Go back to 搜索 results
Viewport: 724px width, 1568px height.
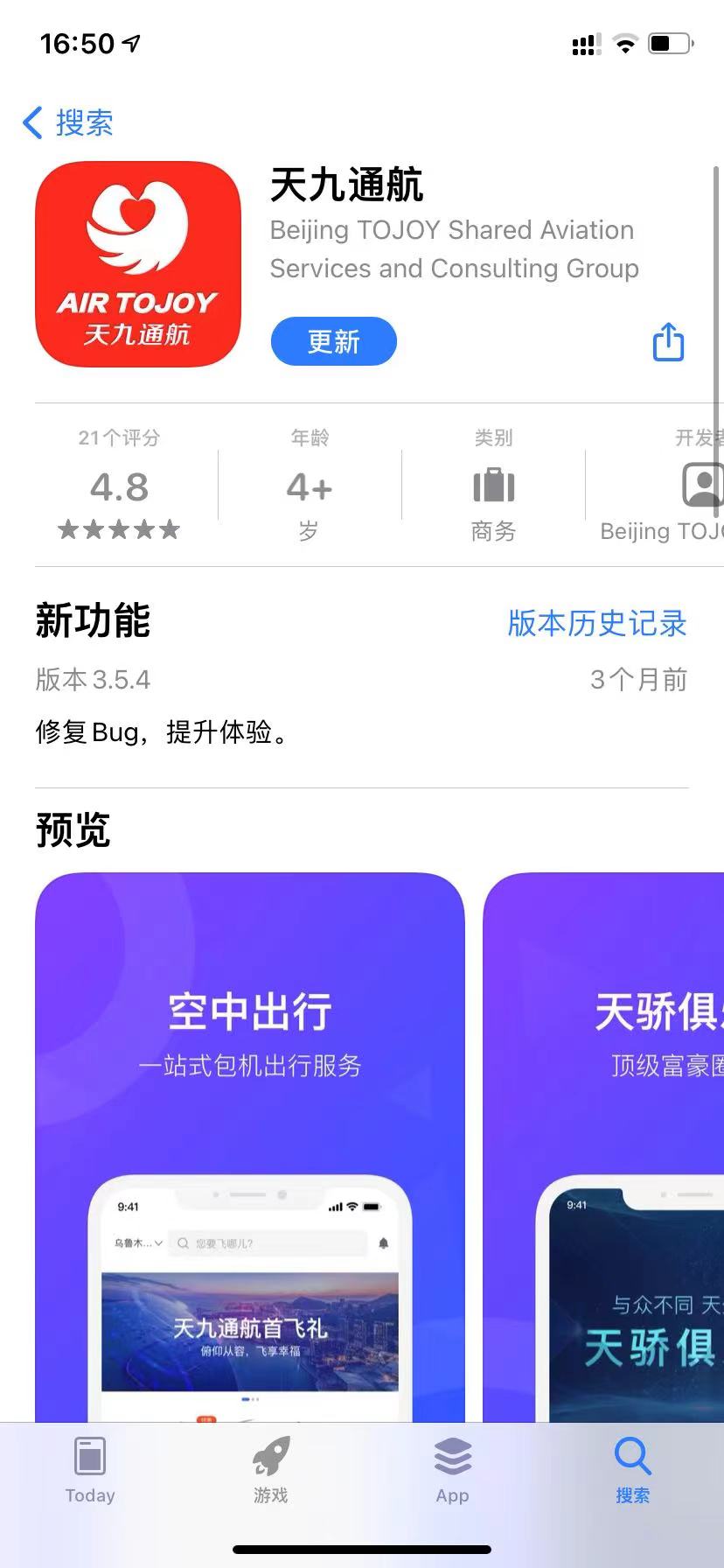(68, 122)
